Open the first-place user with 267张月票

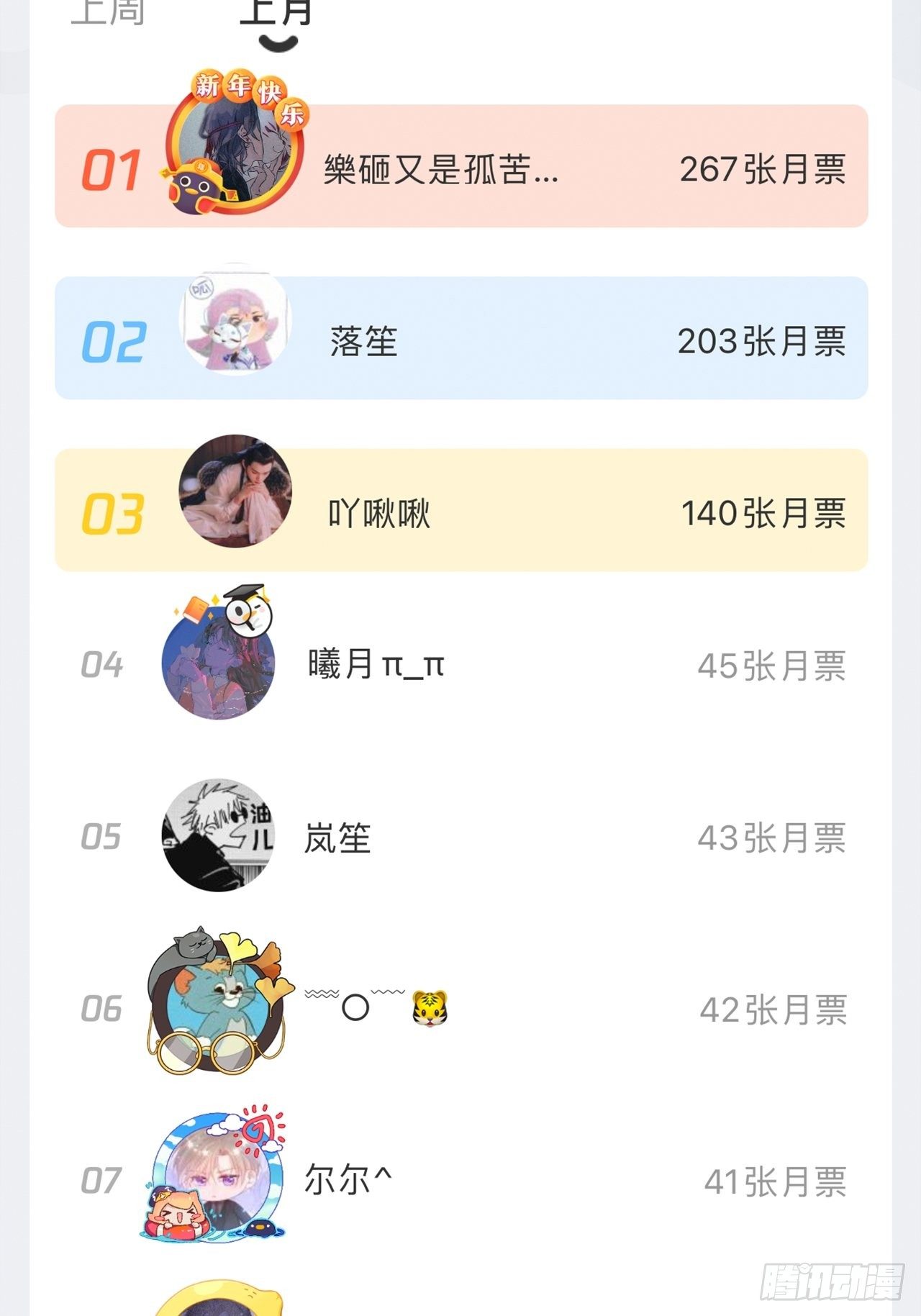pos(461,166)
